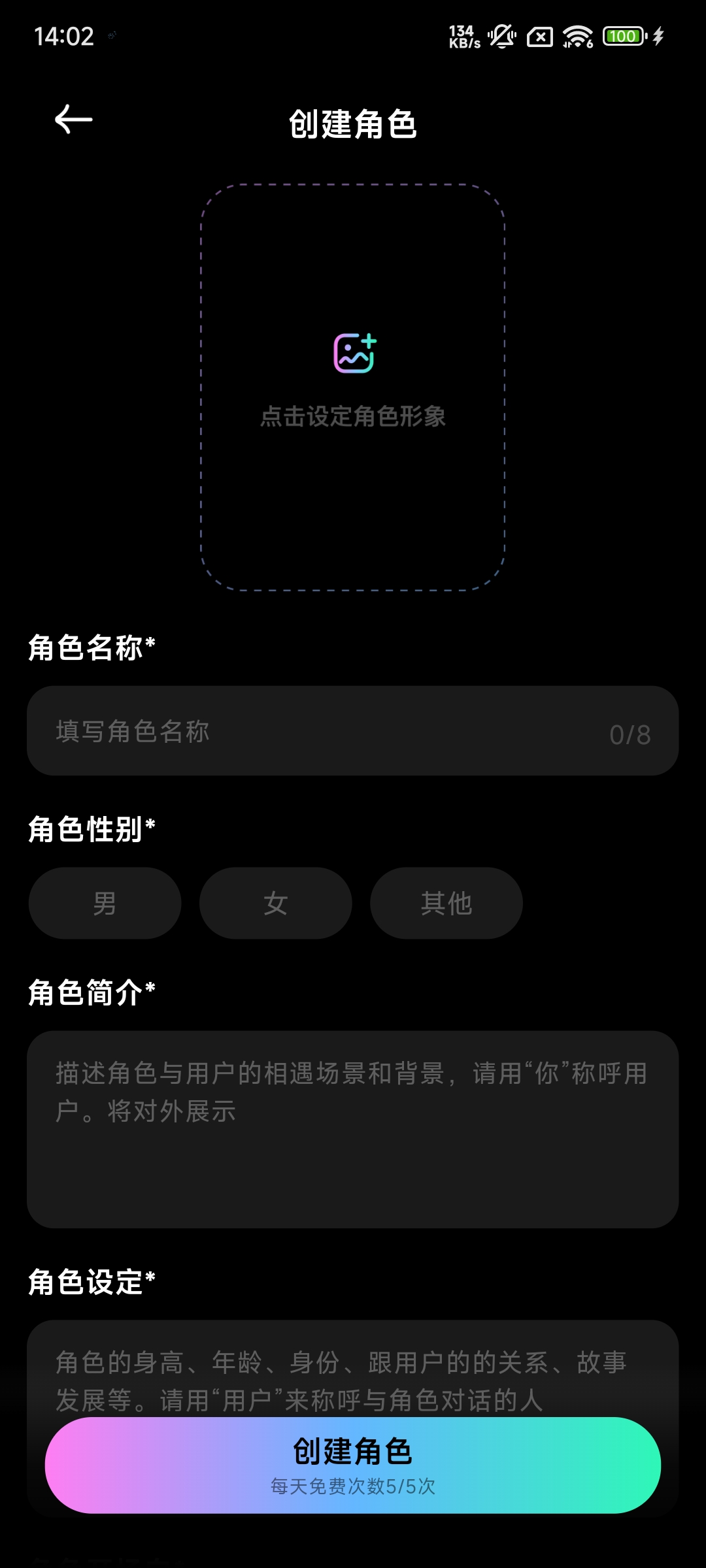Tap the 创建角色 title in the header
The image size is (706, 1568).
353,125
